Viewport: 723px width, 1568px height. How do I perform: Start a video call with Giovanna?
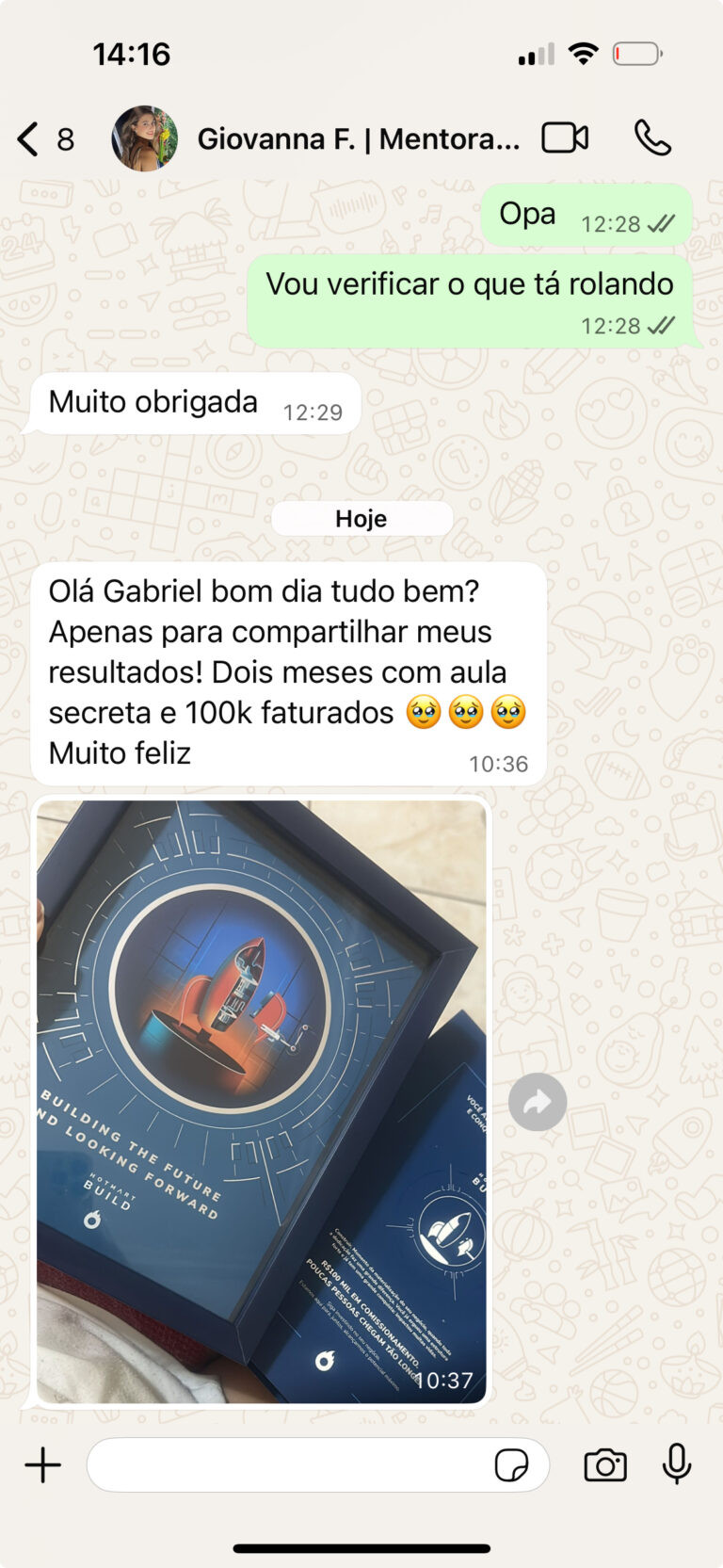(564, 138)
